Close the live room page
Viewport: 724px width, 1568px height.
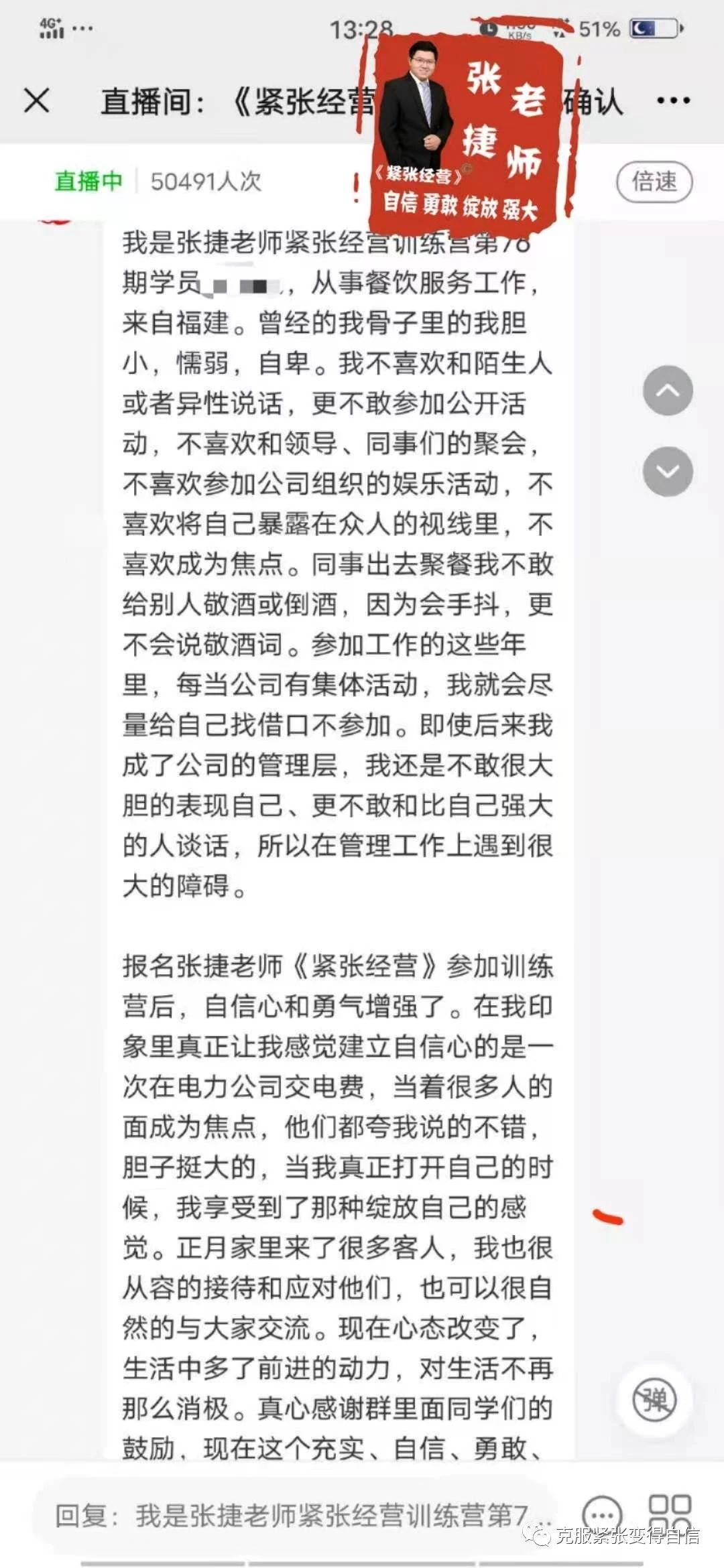(36, 101)
